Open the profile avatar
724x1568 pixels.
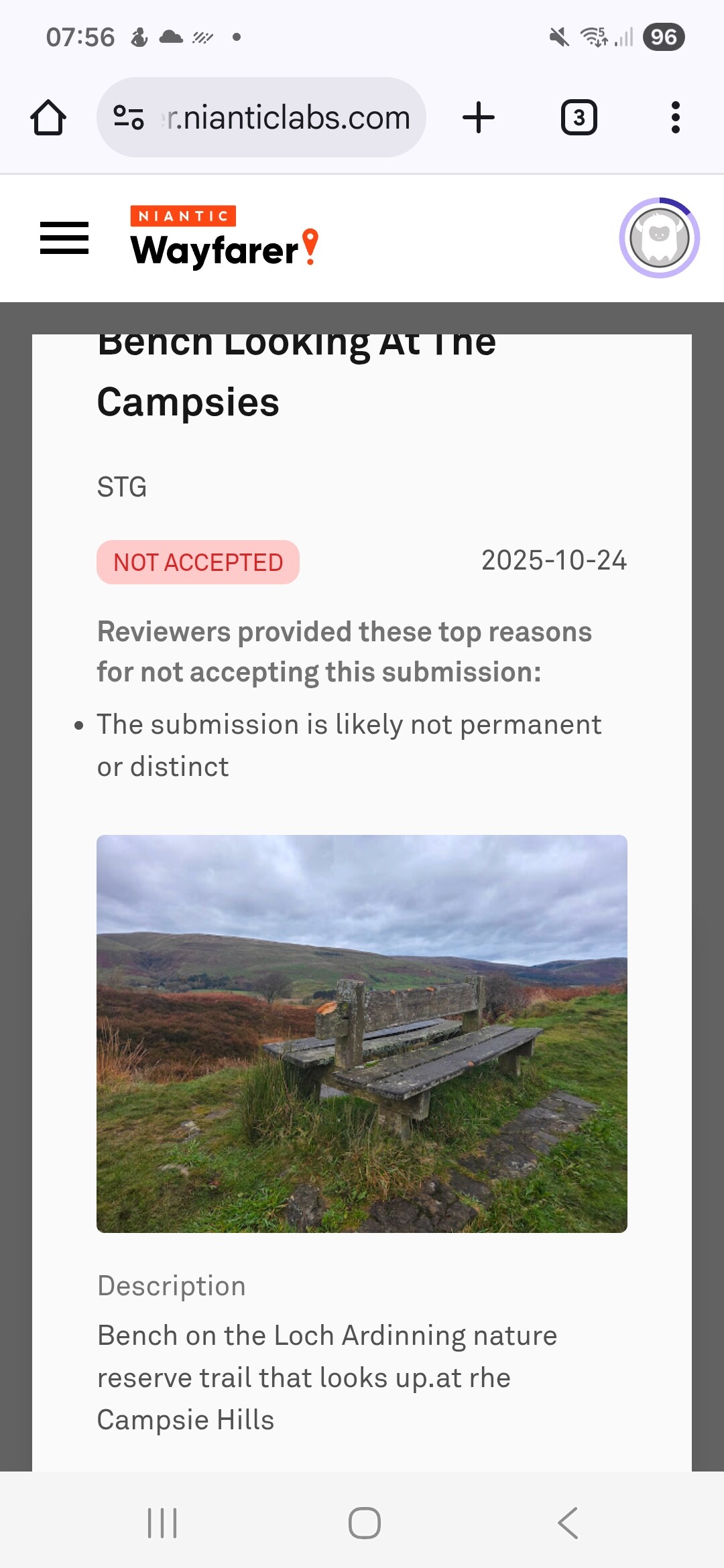coord(659,238)
